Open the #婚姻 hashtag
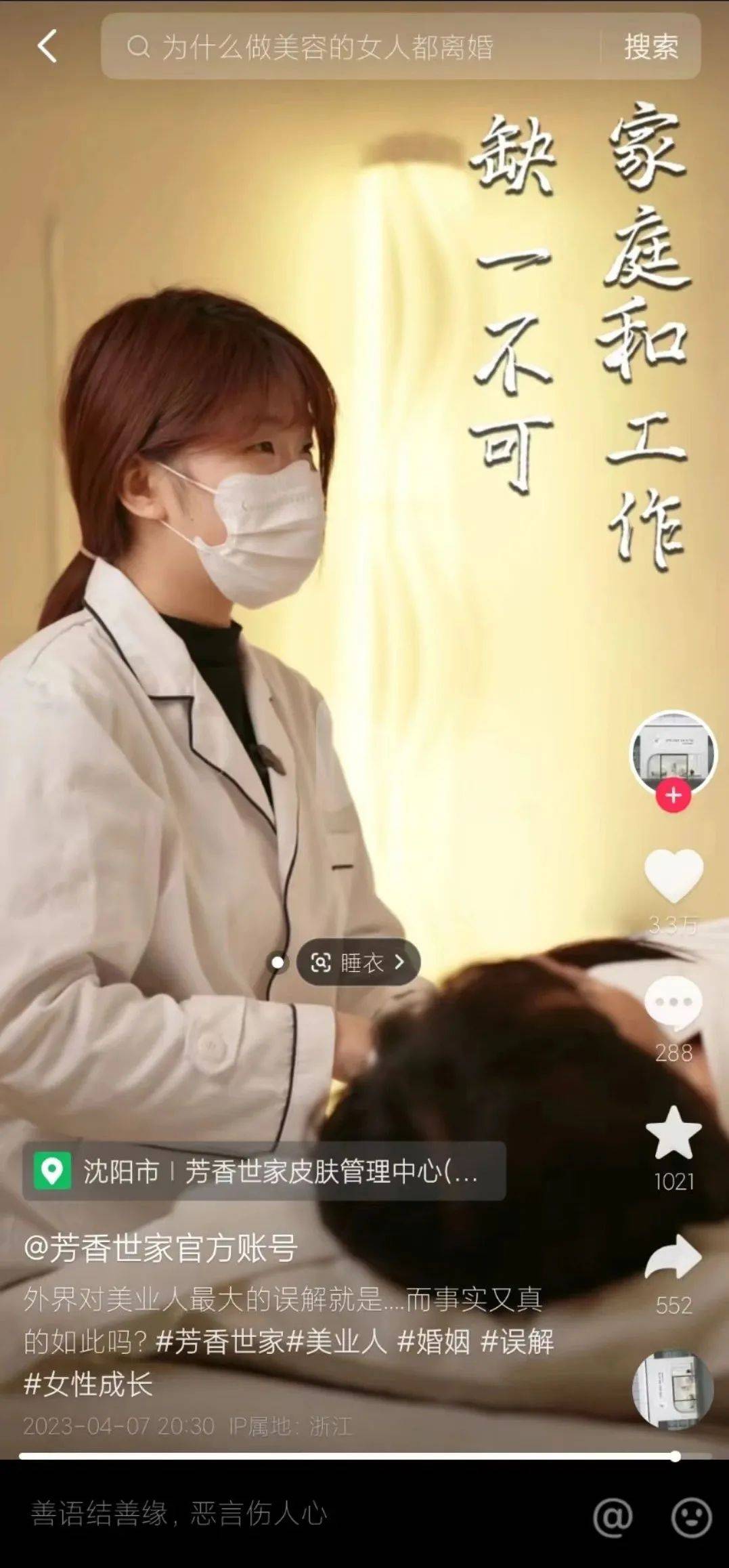729x1568 pixels. (x=434, y=1340)
